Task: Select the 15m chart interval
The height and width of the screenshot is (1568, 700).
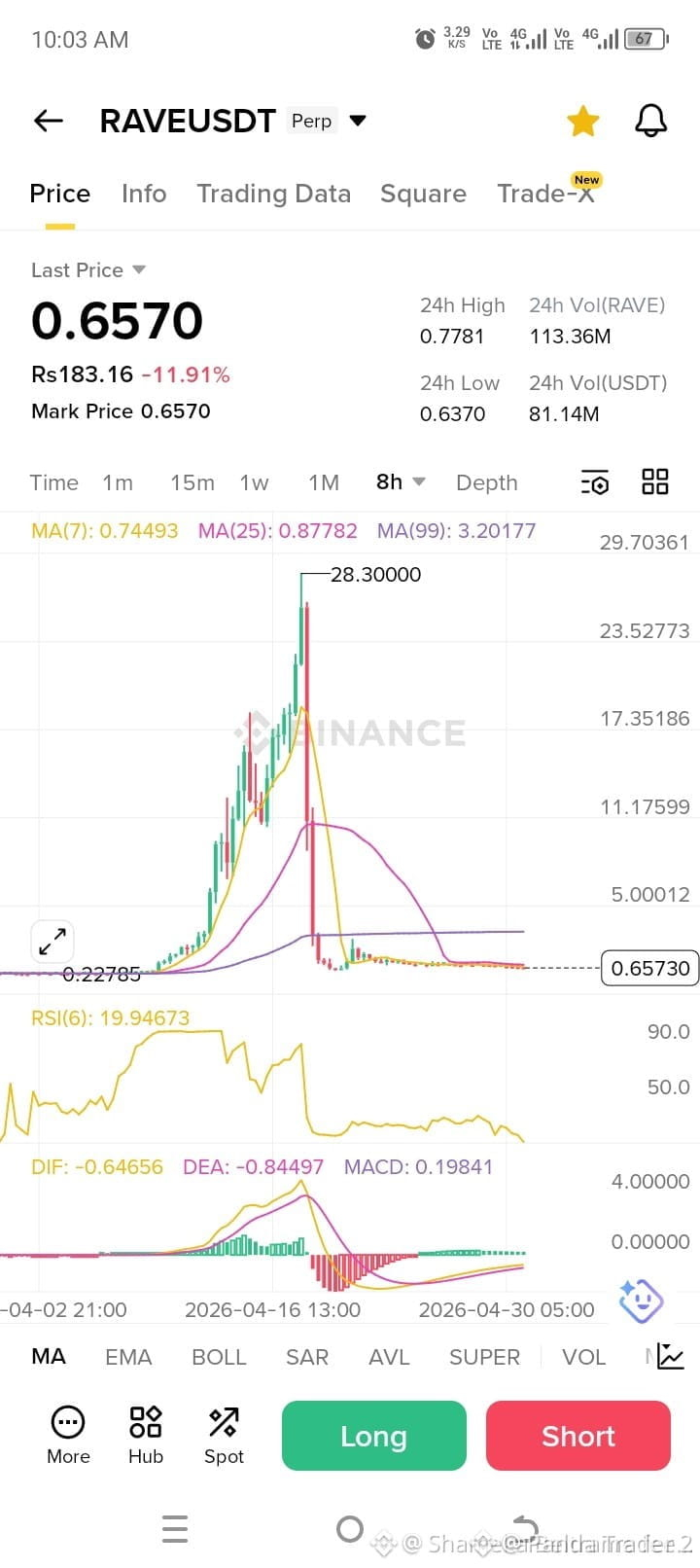Action: click(x=192, y=482)
